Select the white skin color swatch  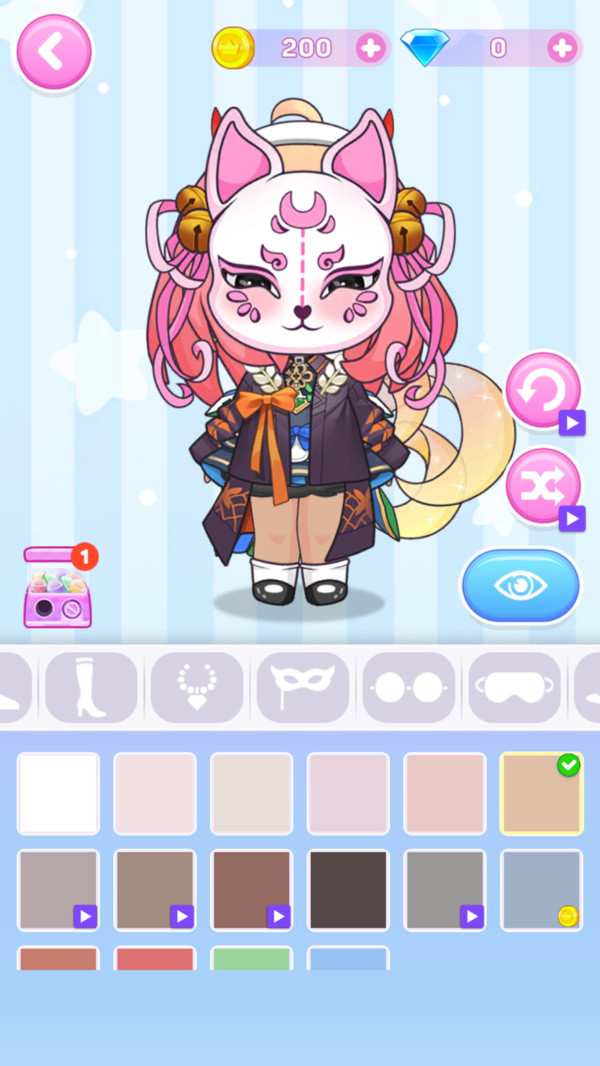coord(58,793)
